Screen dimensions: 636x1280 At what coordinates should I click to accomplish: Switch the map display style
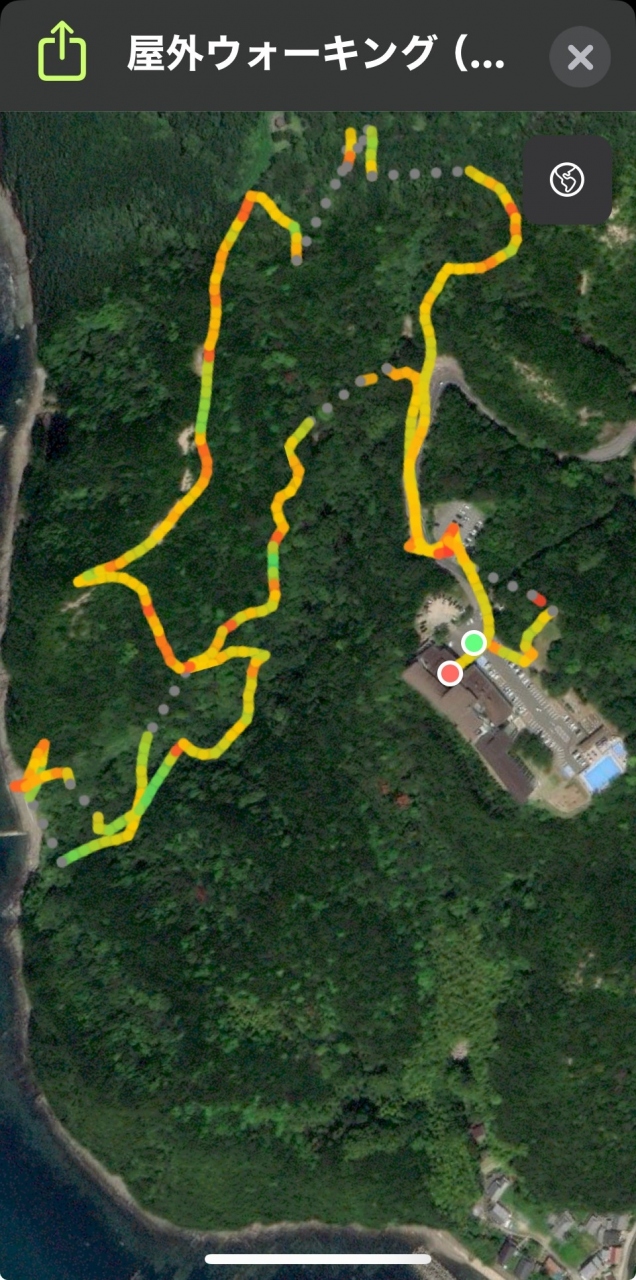pyautogui.click(x=567, y=180)
